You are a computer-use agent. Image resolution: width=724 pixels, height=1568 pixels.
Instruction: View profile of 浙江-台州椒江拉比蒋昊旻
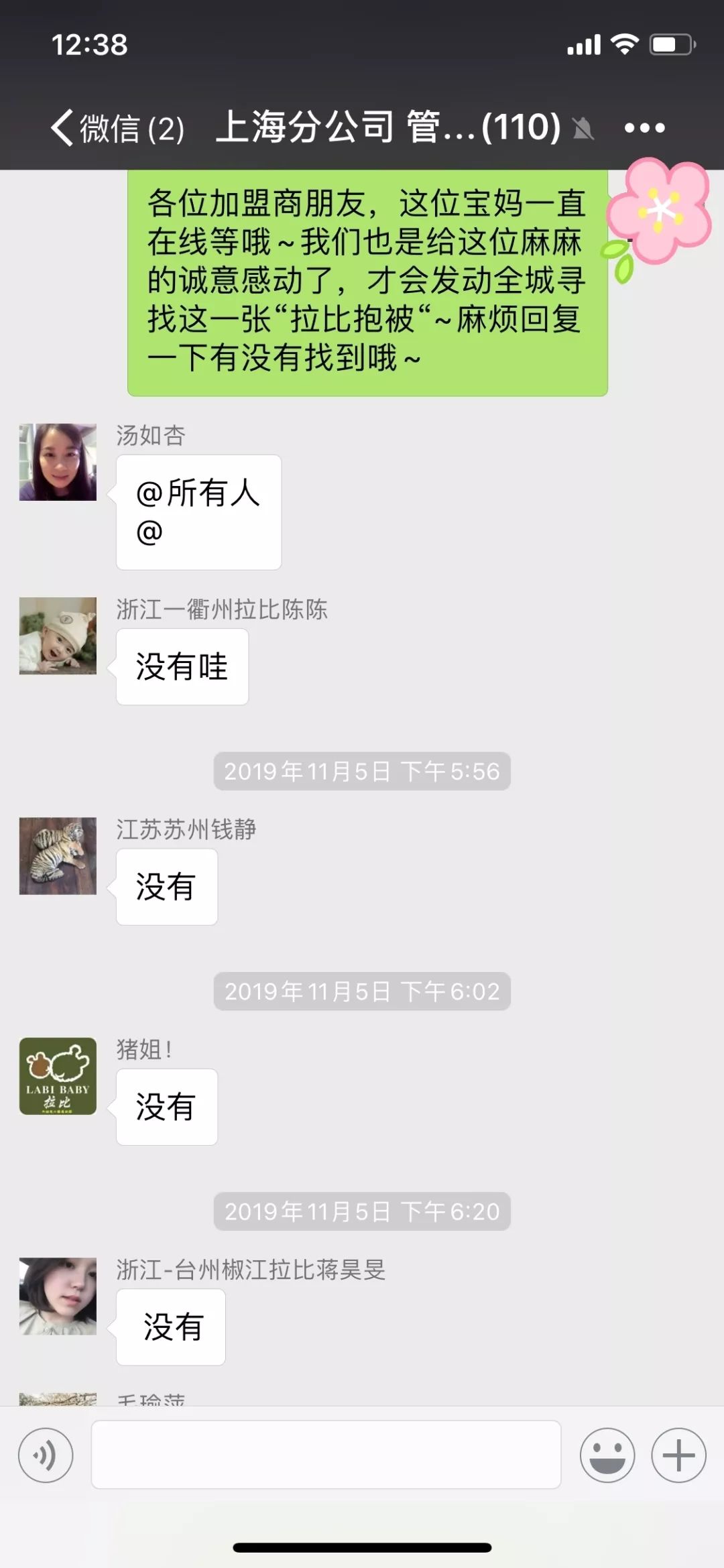point(58,1296)
